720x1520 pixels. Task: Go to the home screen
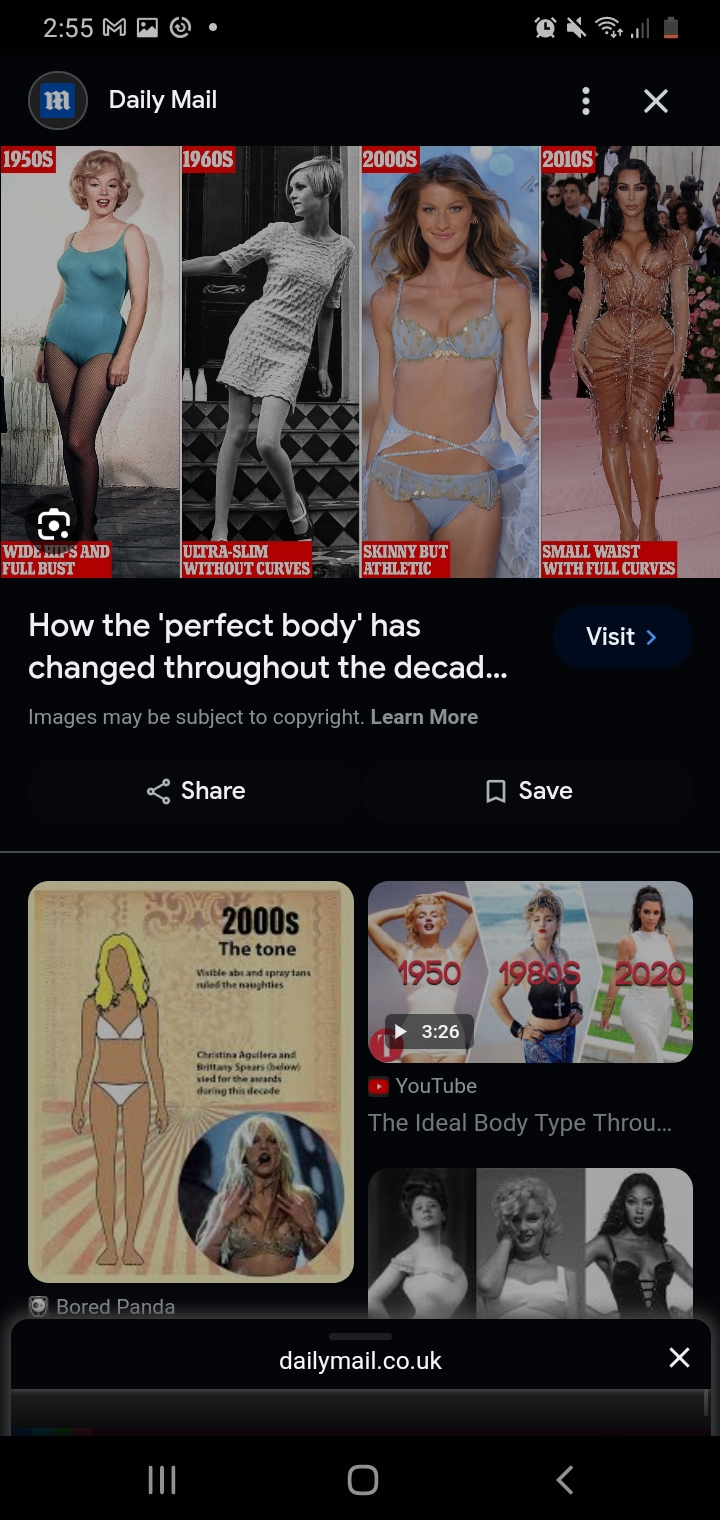362,1479
